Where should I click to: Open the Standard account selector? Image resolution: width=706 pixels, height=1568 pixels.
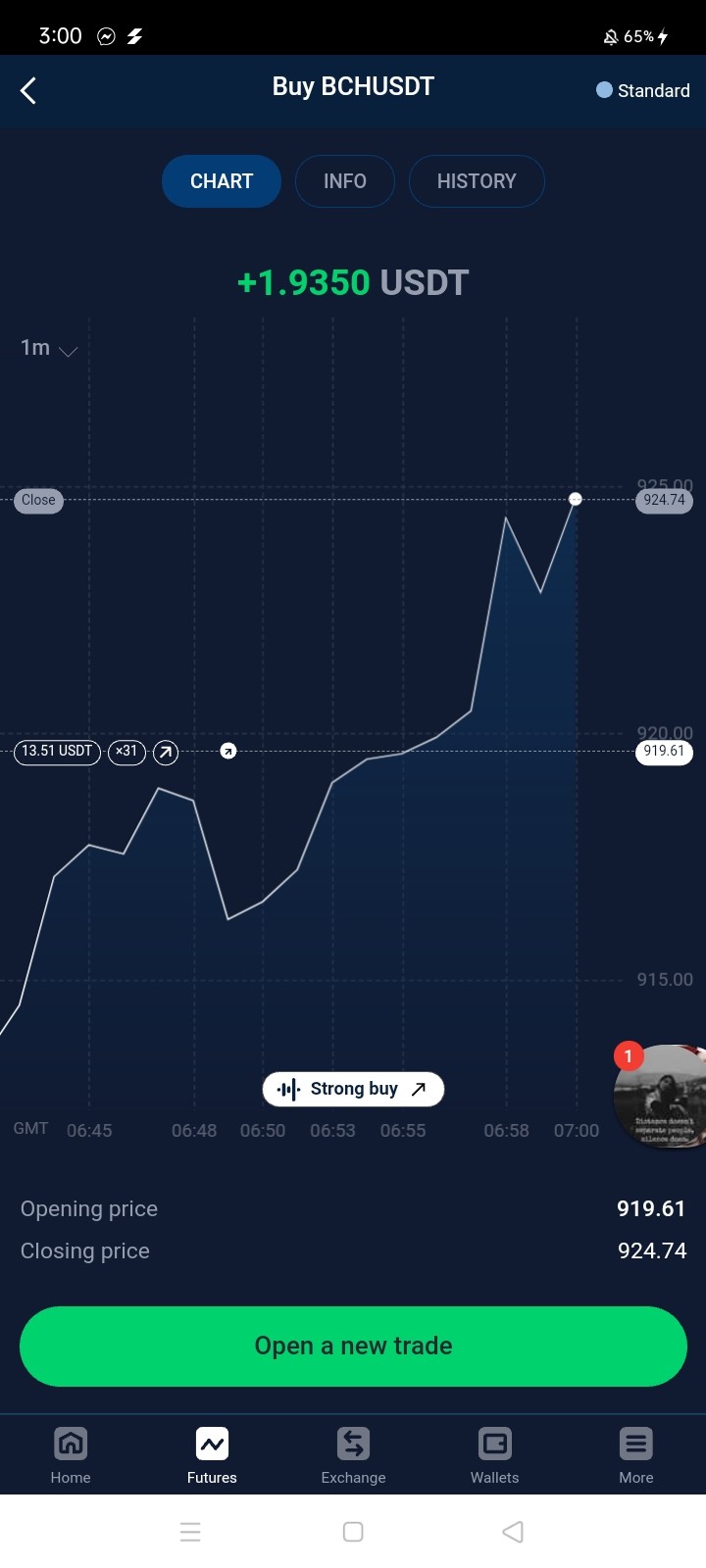tap(643, 90)
